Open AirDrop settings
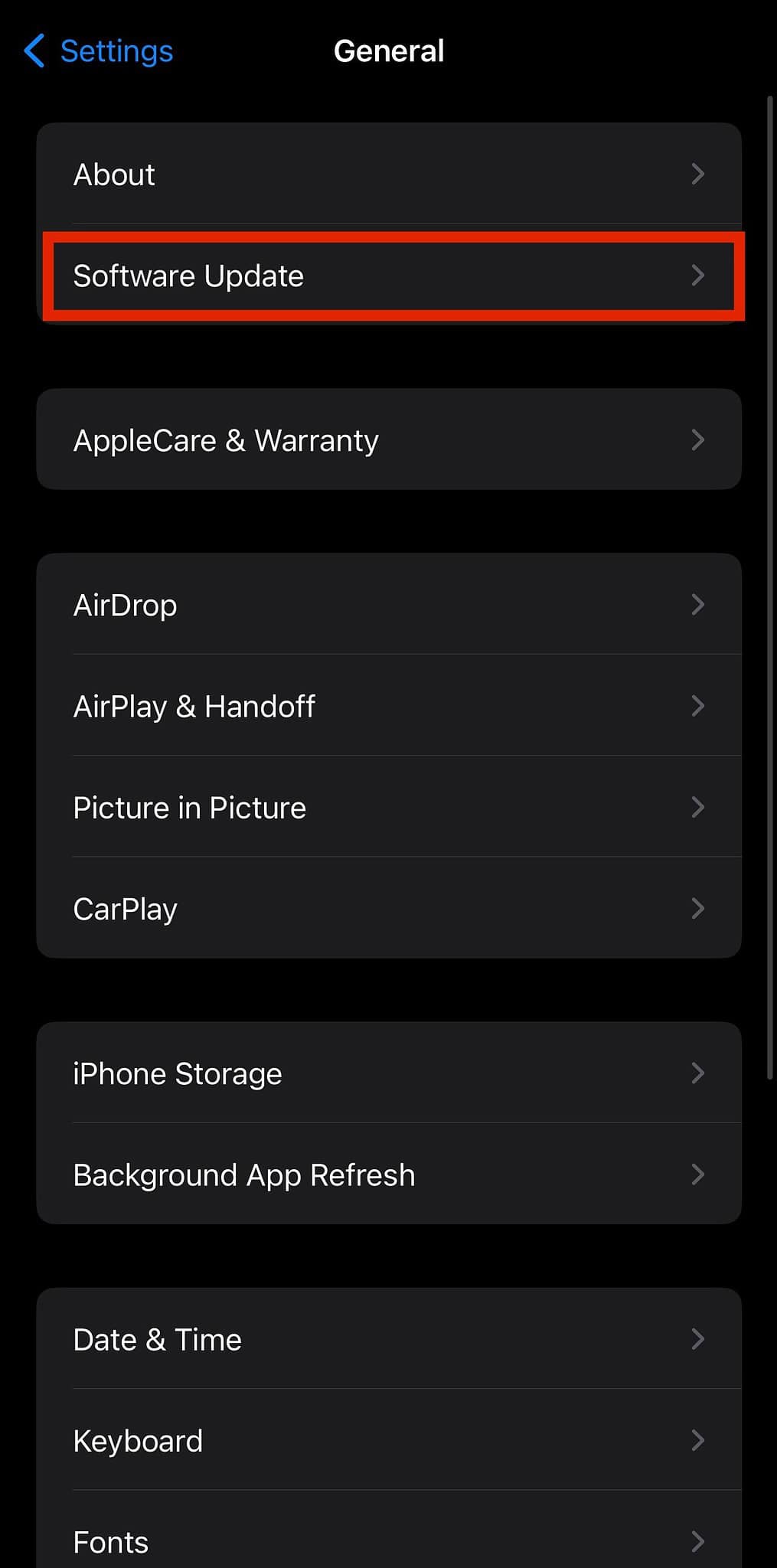 389,604
